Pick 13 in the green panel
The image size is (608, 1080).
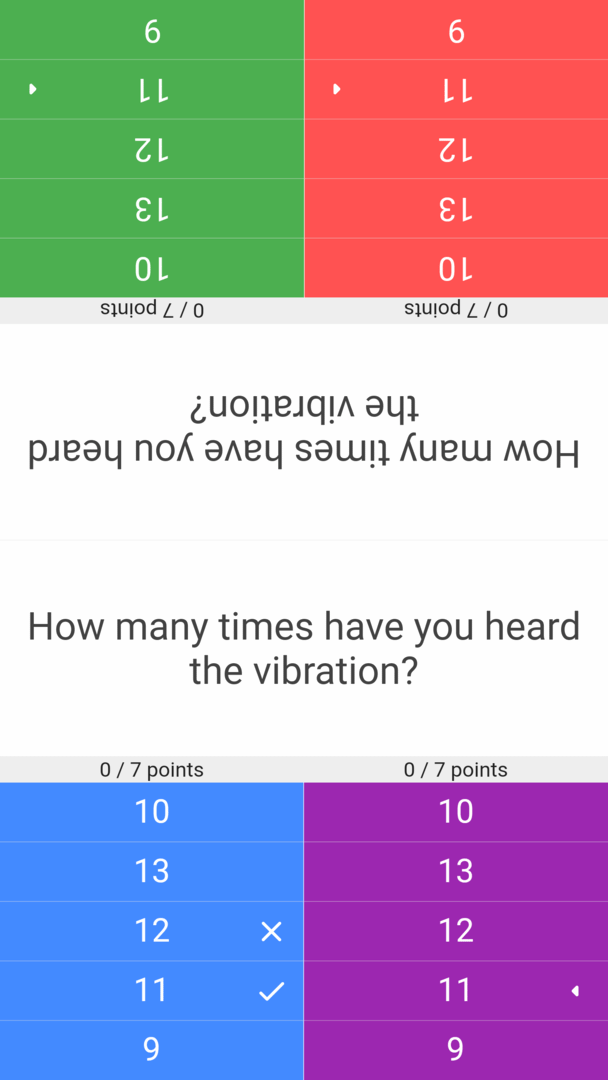pos(152,209)
